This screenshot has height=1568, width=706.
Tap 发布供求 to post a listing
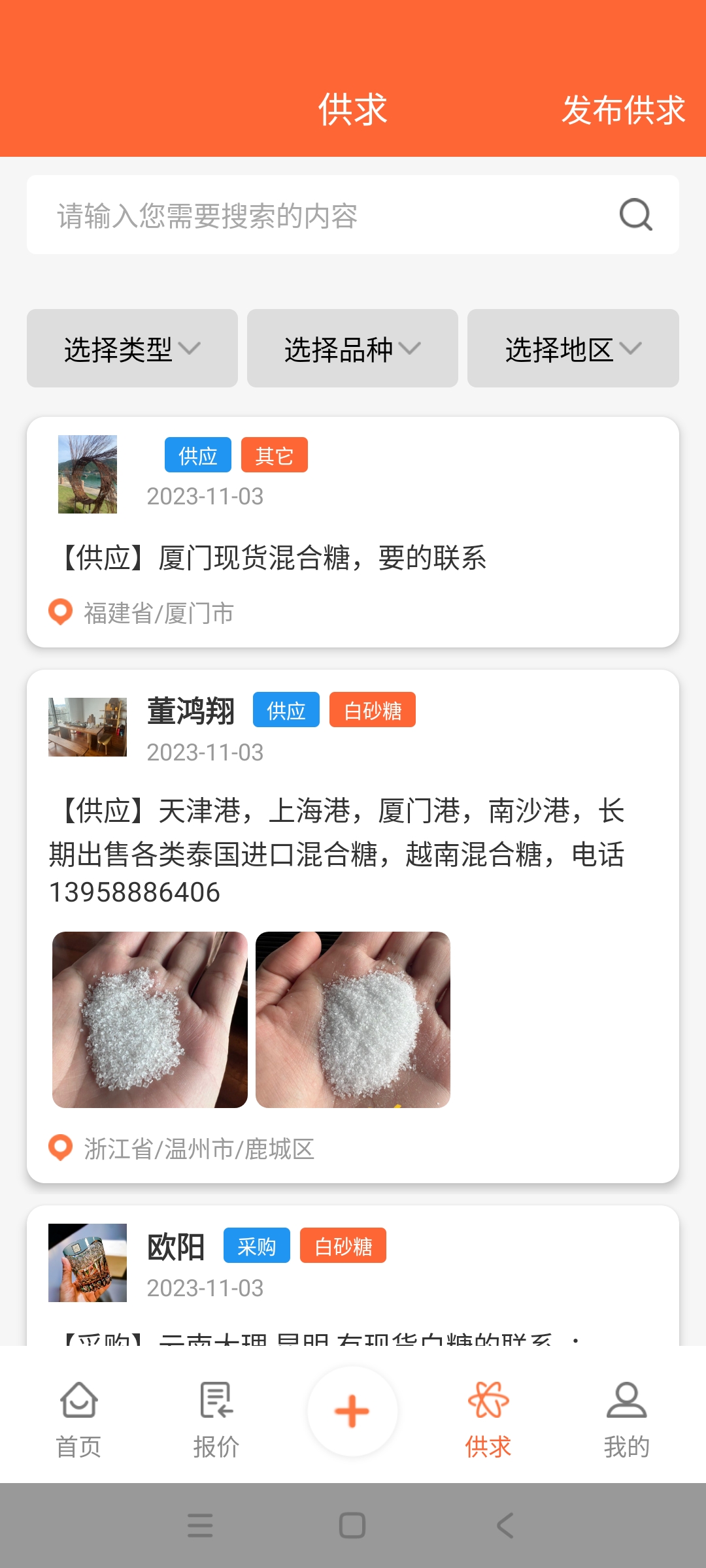[623, 110]
